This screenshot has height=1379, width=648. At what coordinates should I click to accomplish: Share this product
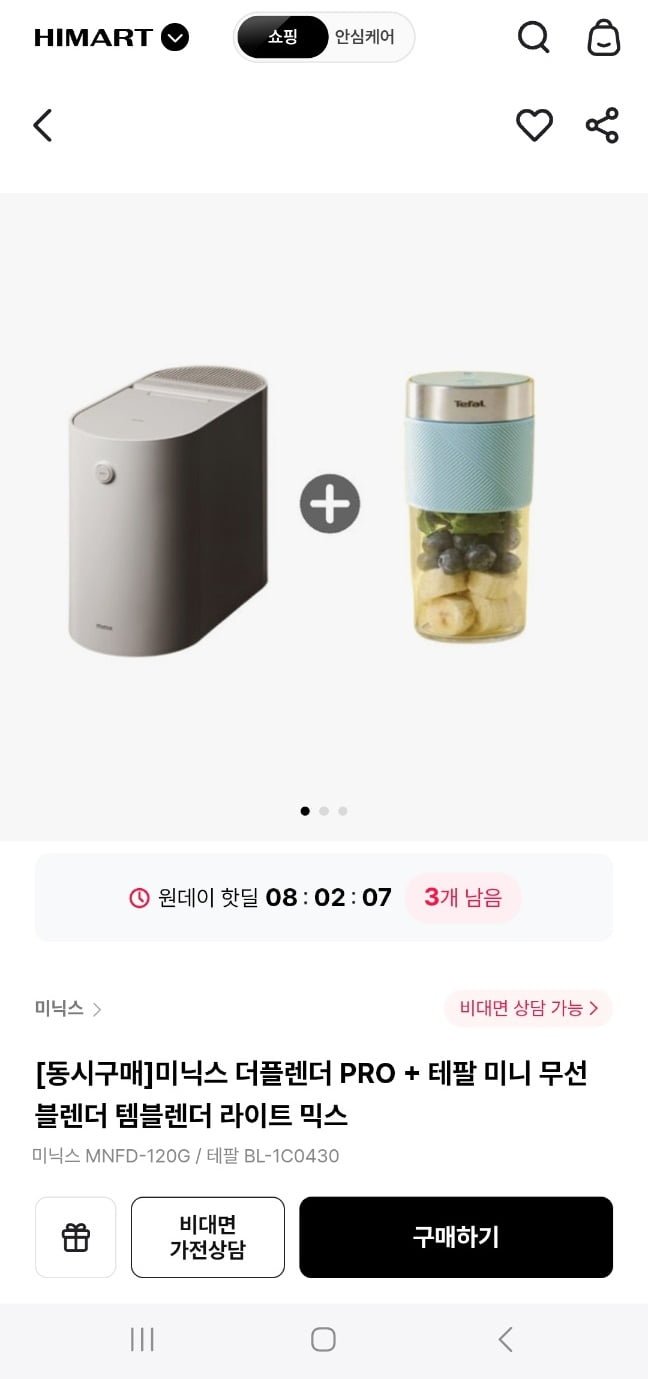pyautogui.click(x=602, y=126)
